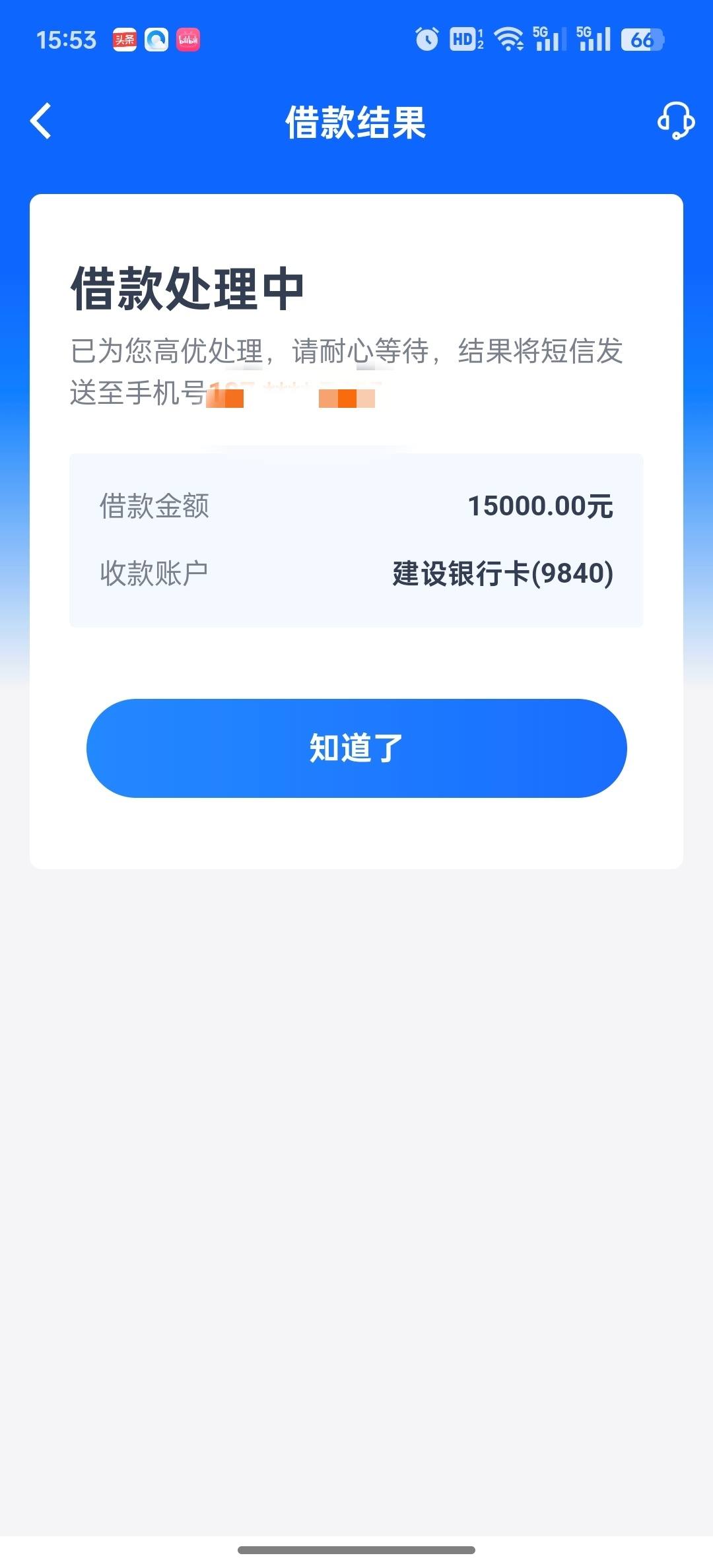Tap the 知道了 button
Screen dimensions: 713x1568
tap(356, 748)
